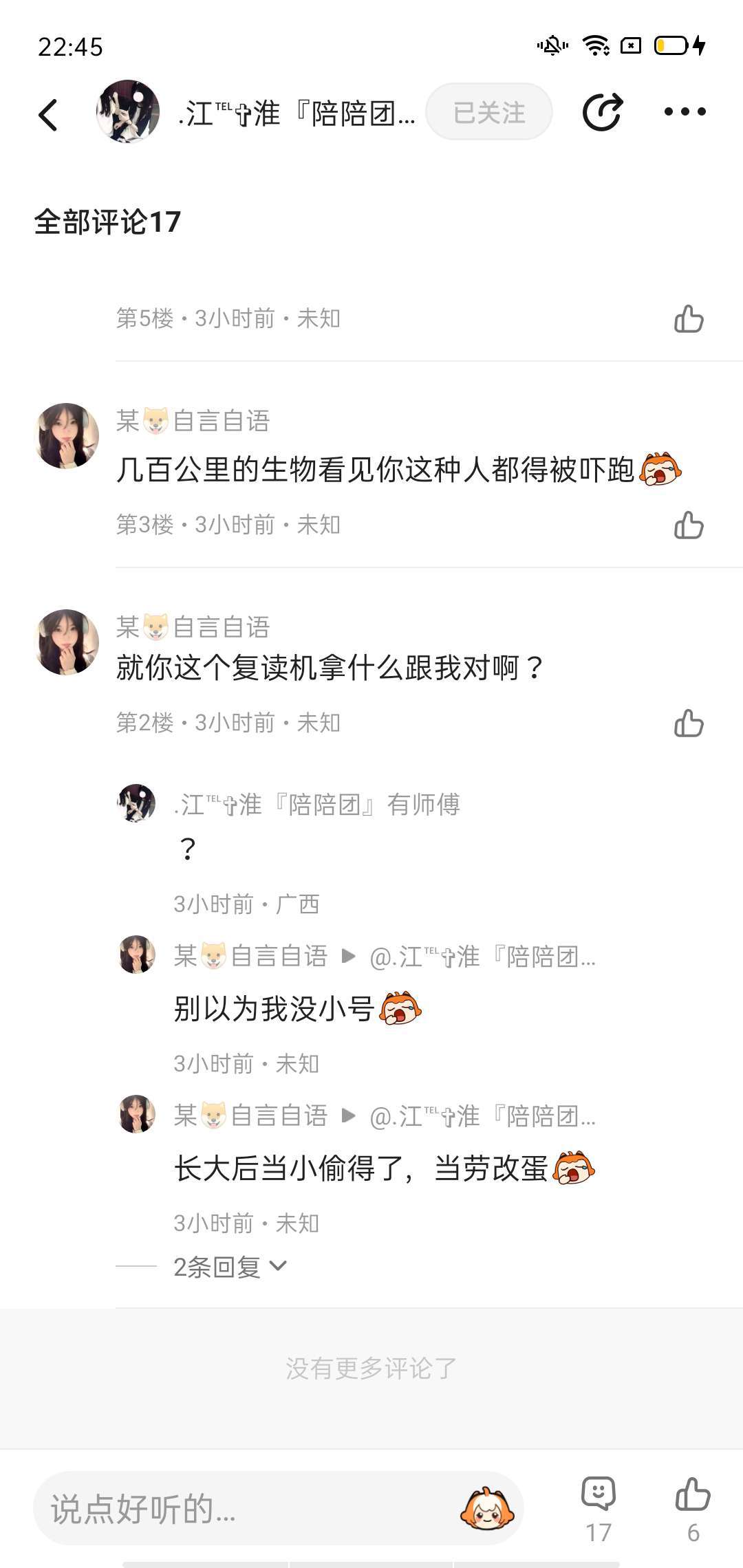
Task: Like the 第5楼 comment
Action: click(689, 319)
